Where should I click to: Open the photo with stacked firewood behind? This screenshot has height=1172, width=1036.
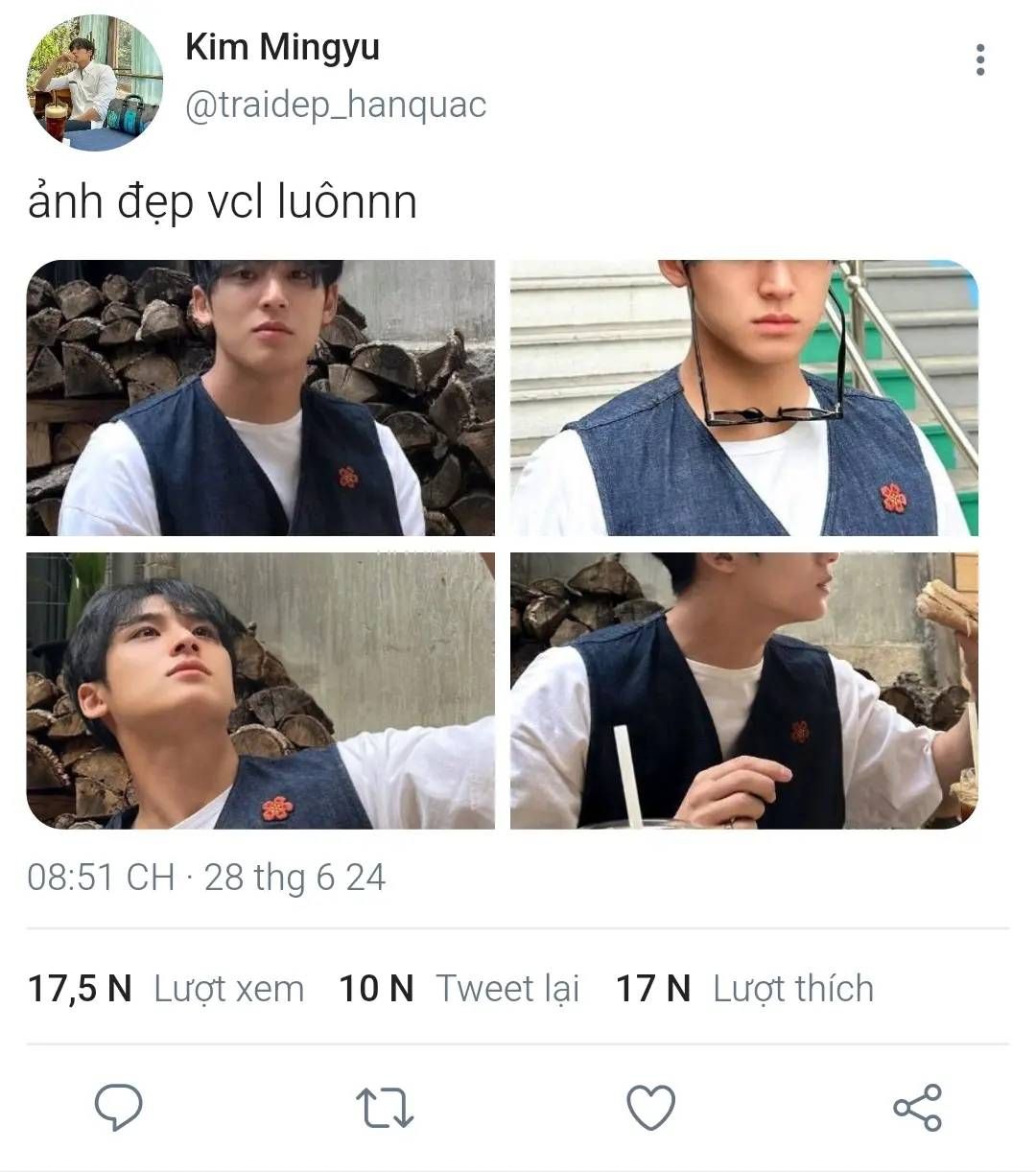click(x=260, y=397)
